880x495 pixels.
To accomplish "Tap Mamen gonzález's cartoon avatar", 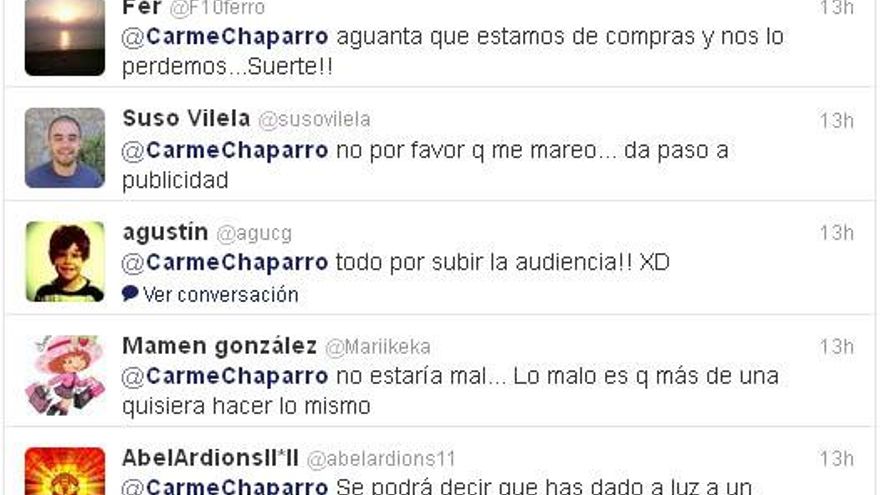I will (x=65, y=375).
